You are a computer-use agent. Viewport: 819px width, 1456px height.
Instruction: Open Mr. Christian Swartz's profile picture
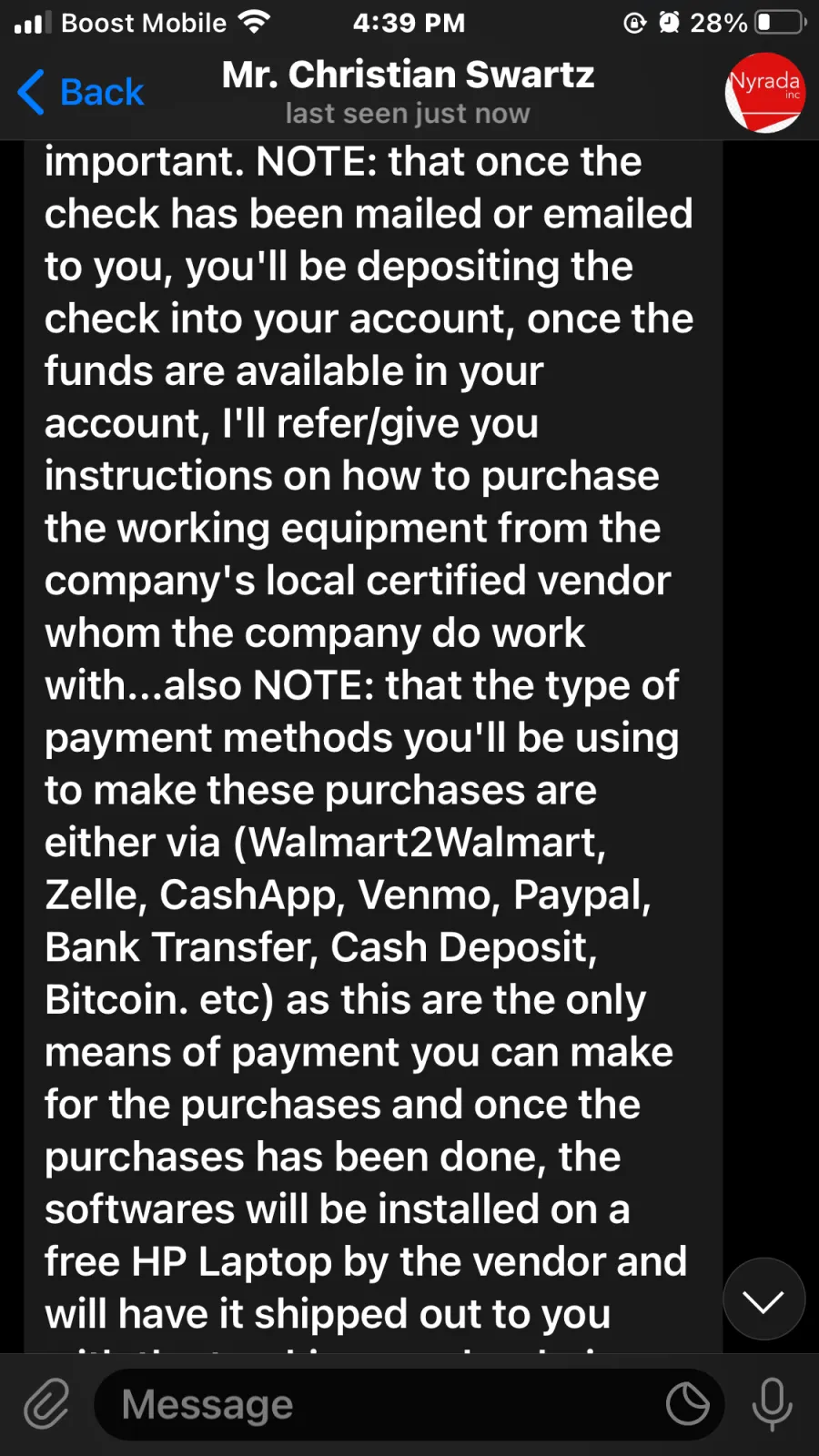click(x=765, y=92)
